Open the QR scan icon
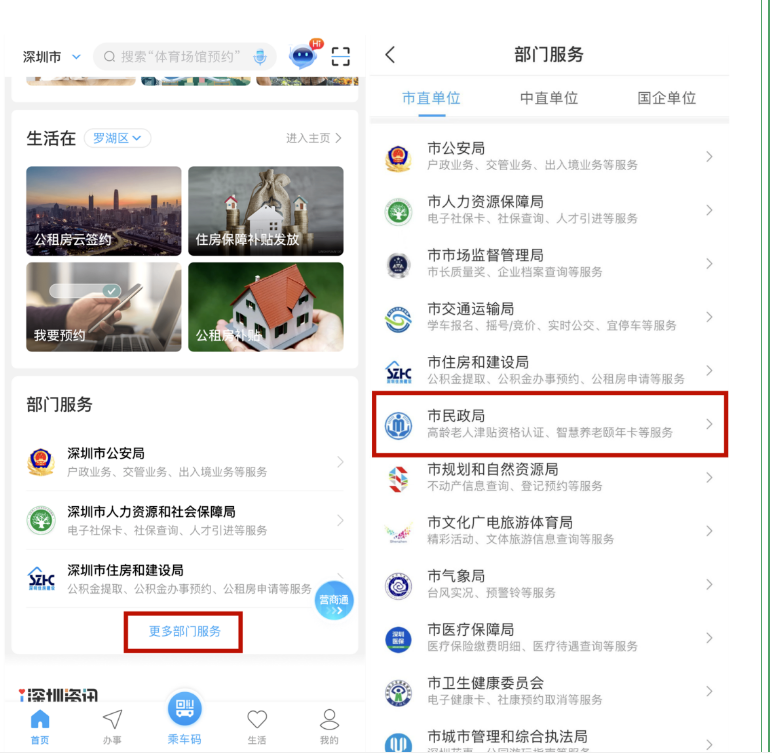Screen dimensions: 772x753 coord(341,57)
